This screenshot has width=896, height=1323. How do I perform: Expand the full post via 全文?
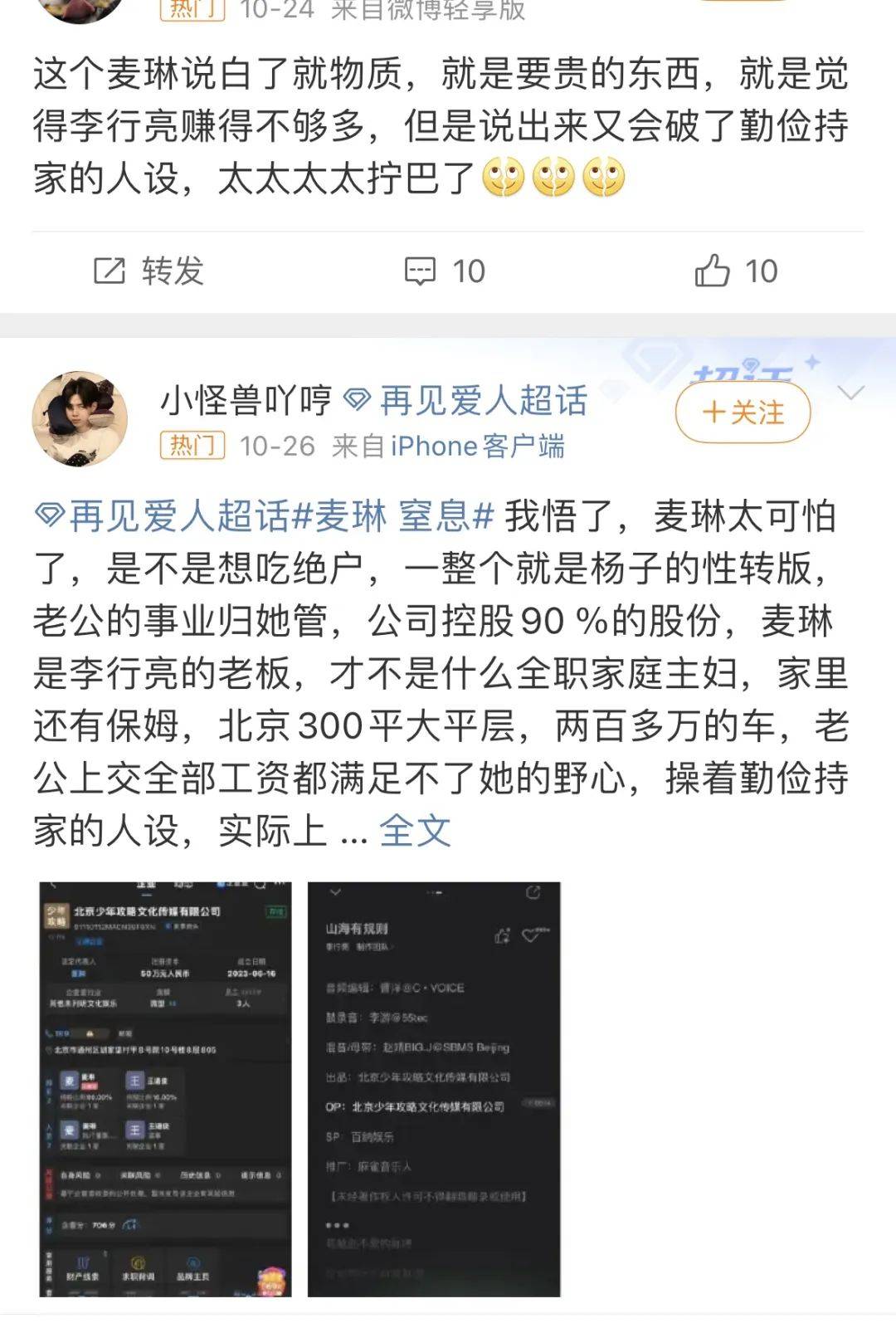[415, 830]
